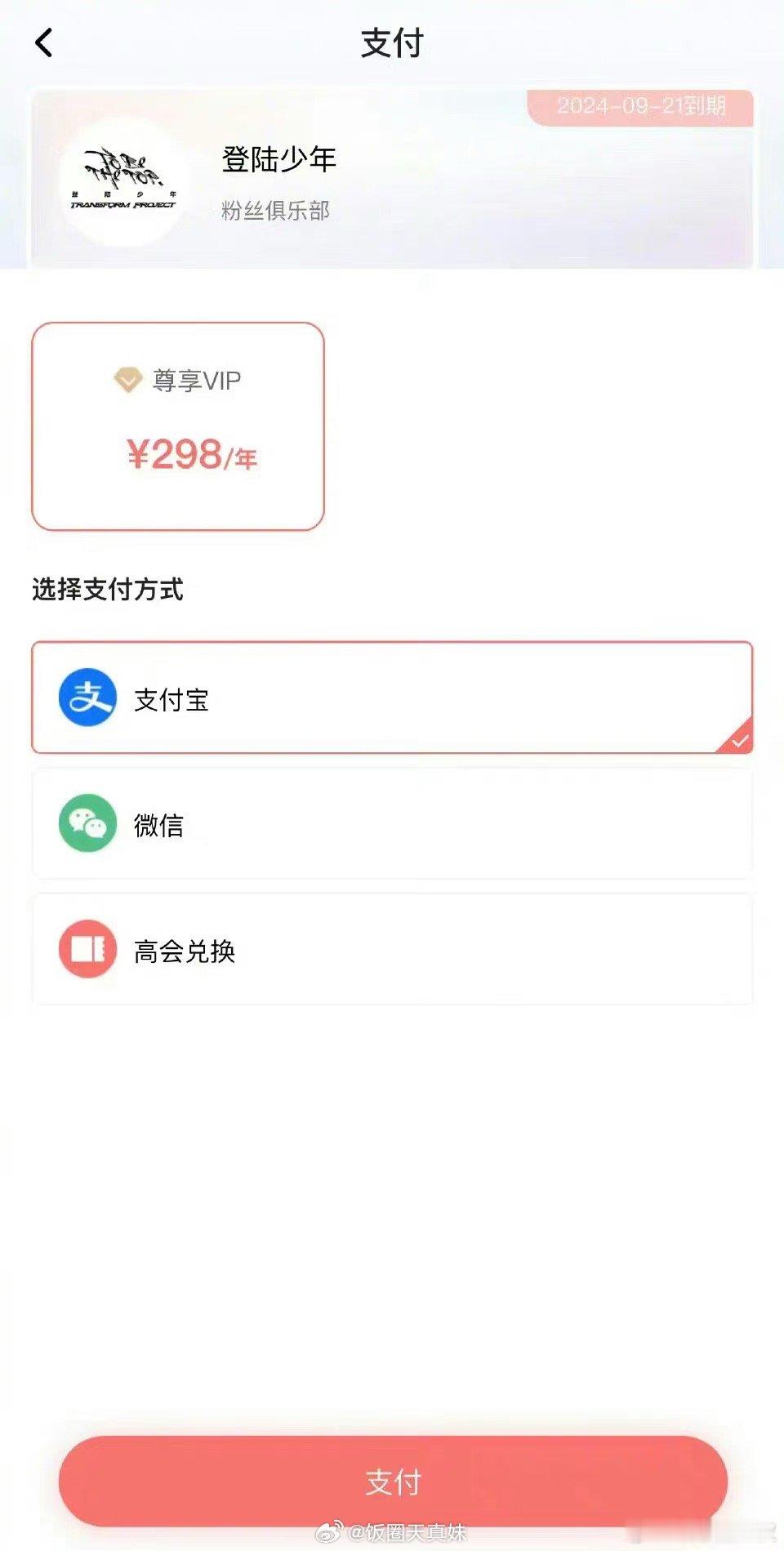This screenshot has width=784, height=1551.
Task: Choose 高会兑换 as payment option
Action: point(392,951)
